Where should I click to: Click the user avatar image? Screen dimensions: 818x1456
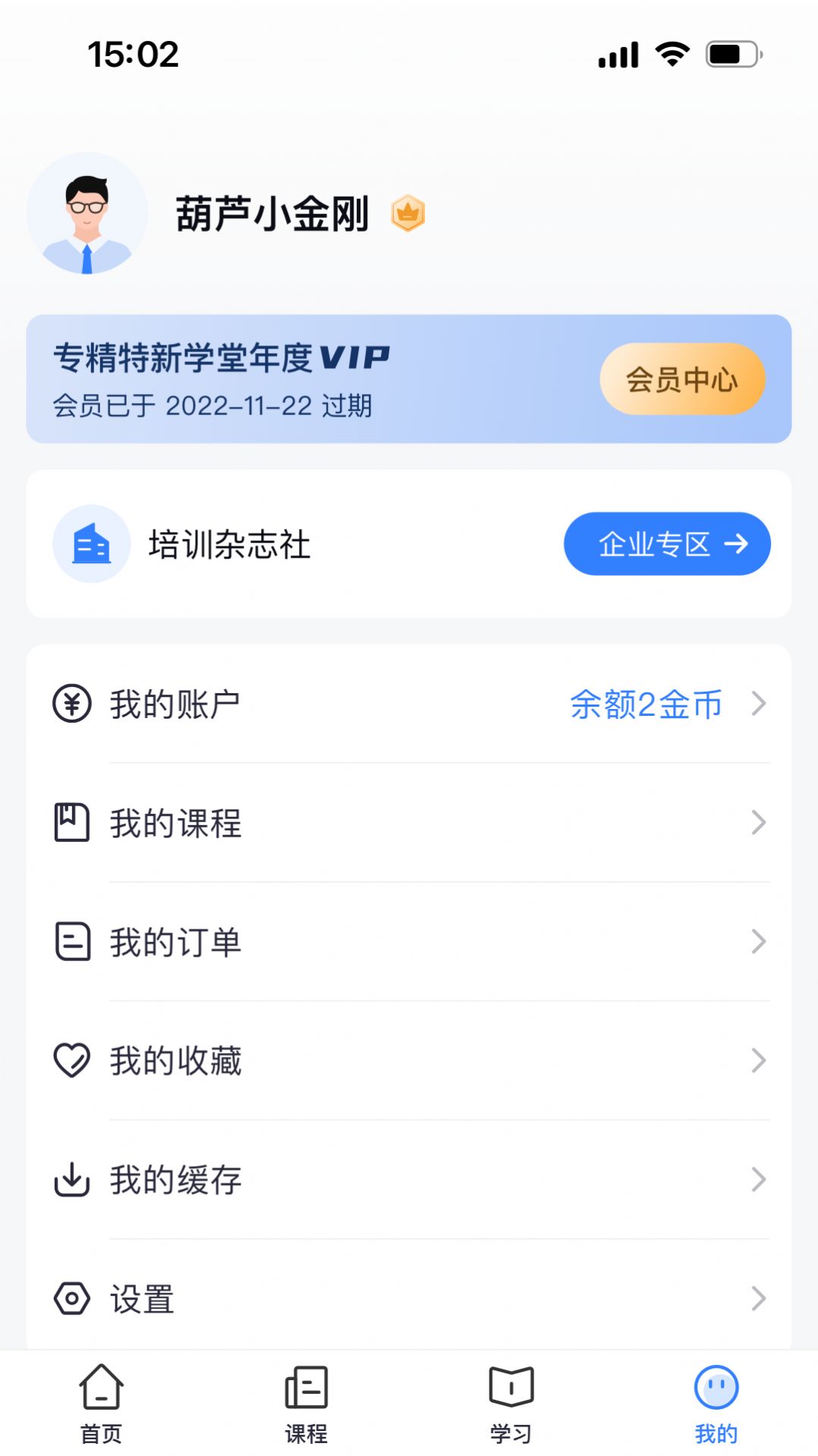pyautogui.click(x=88, y=213)
